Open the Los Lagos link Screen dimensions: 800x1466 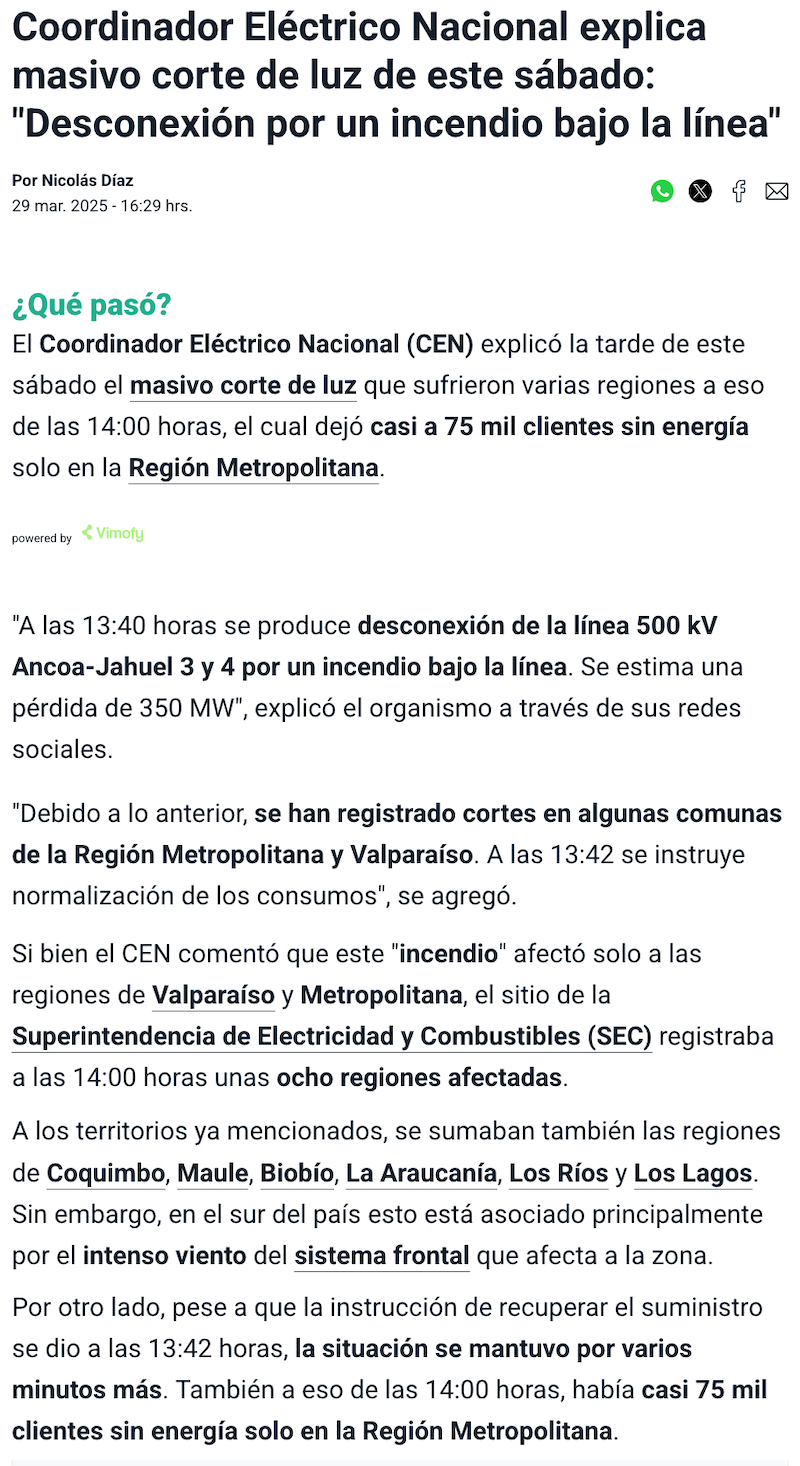point(693,1172)
